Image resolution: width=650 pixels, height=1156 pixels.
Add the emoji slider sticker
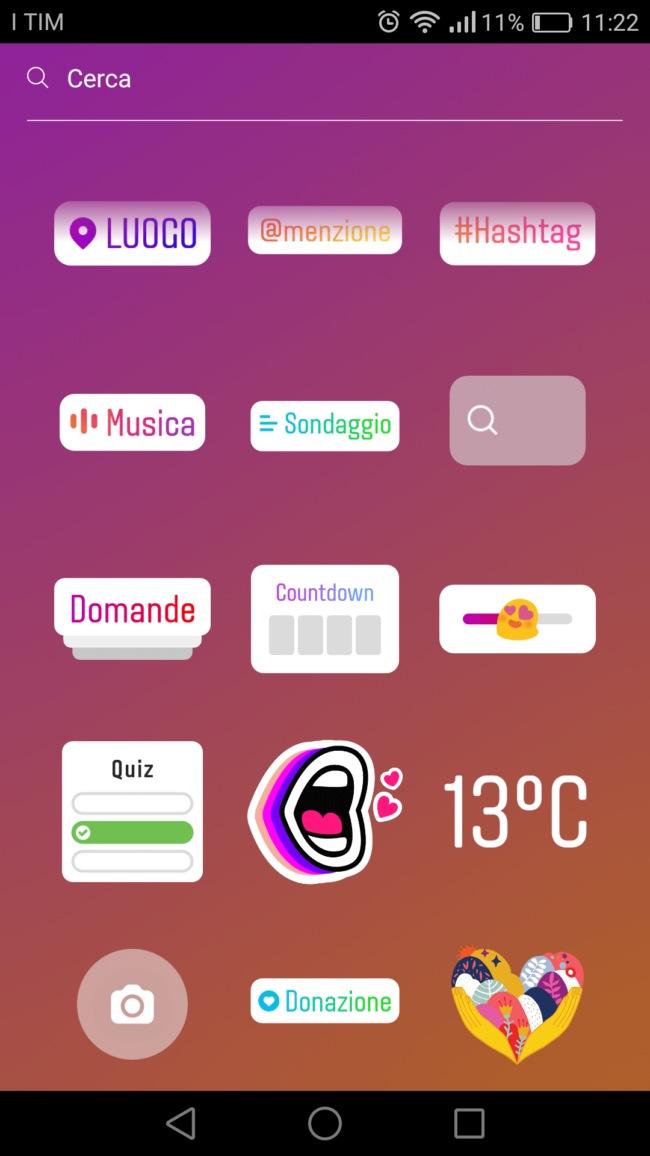pos(517,619)
